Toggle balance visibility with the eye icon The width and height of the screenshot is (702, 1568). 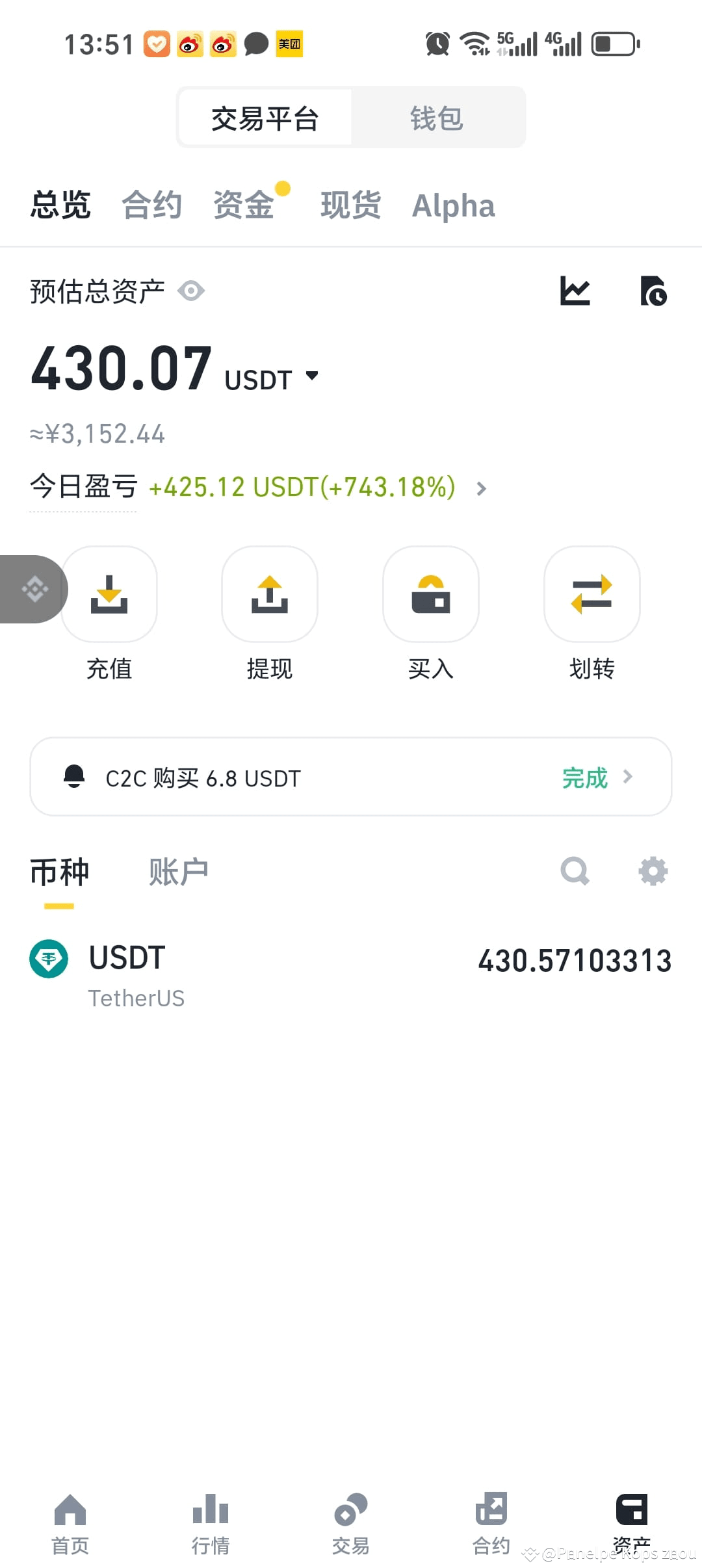[x=191, y=292]
